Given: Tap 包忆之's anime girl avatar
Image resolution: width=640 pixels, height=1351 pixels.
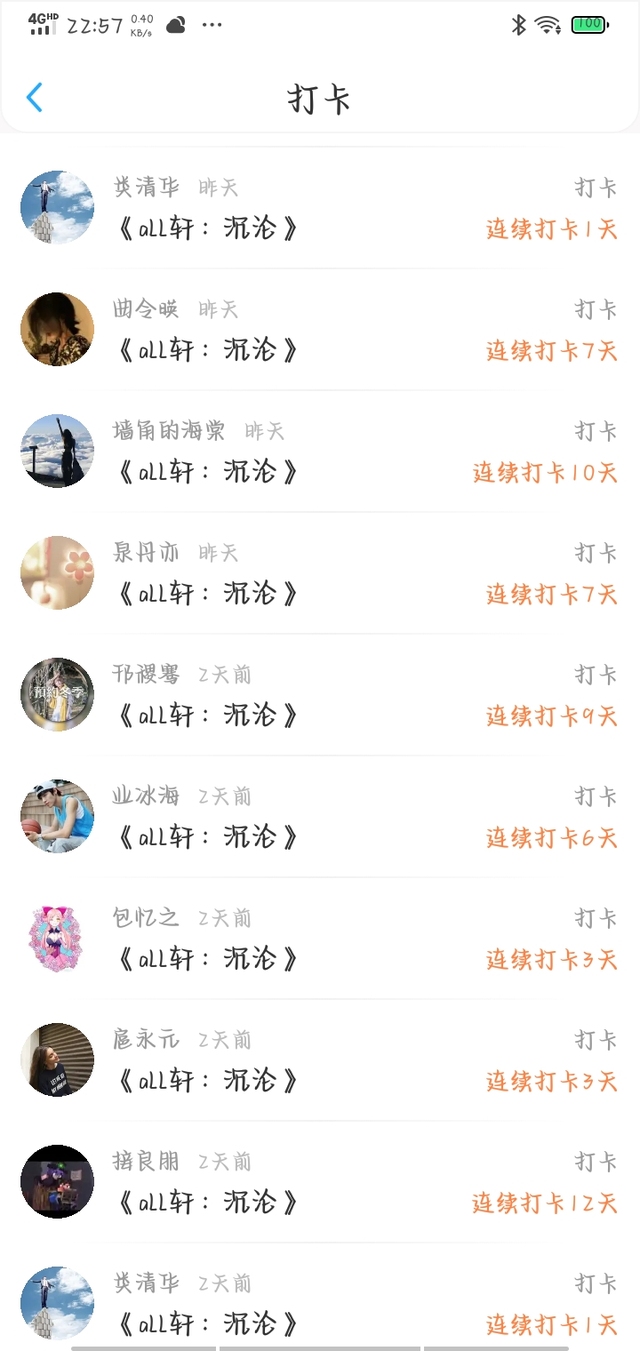Looking at the screenshot, I should (57, 938).
